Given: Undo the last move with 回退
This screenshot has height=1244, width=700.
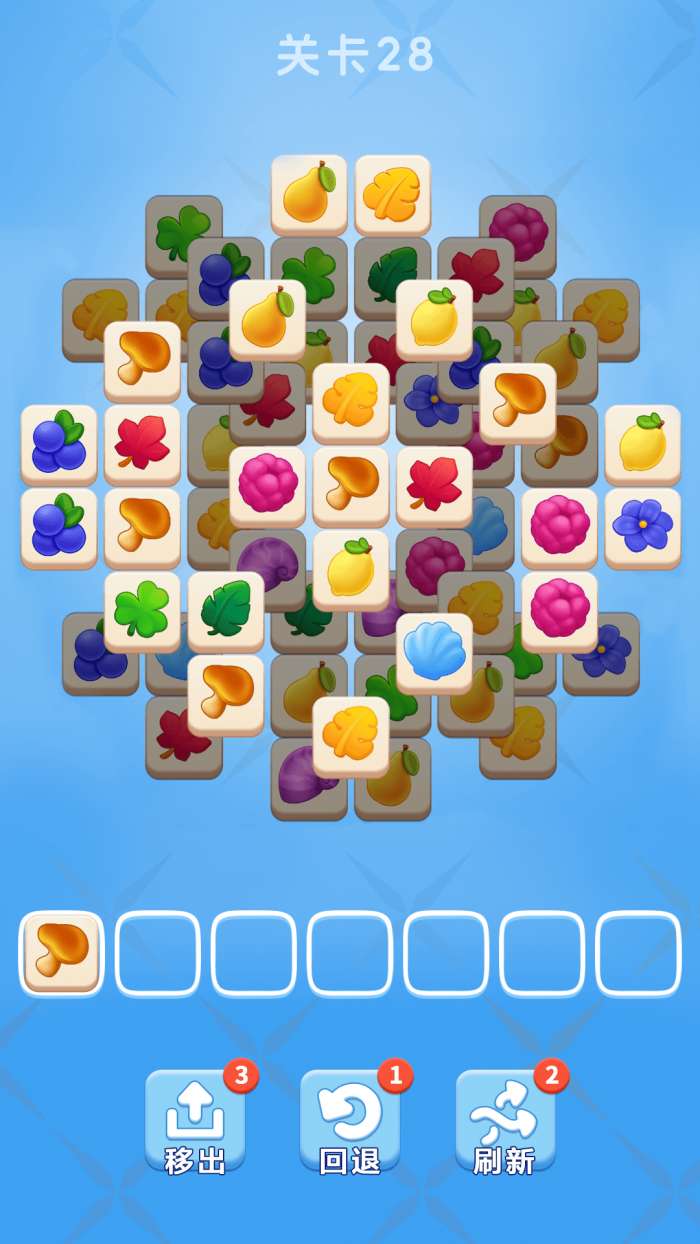Looking at the screenshot, I should tap(350, 1121).
